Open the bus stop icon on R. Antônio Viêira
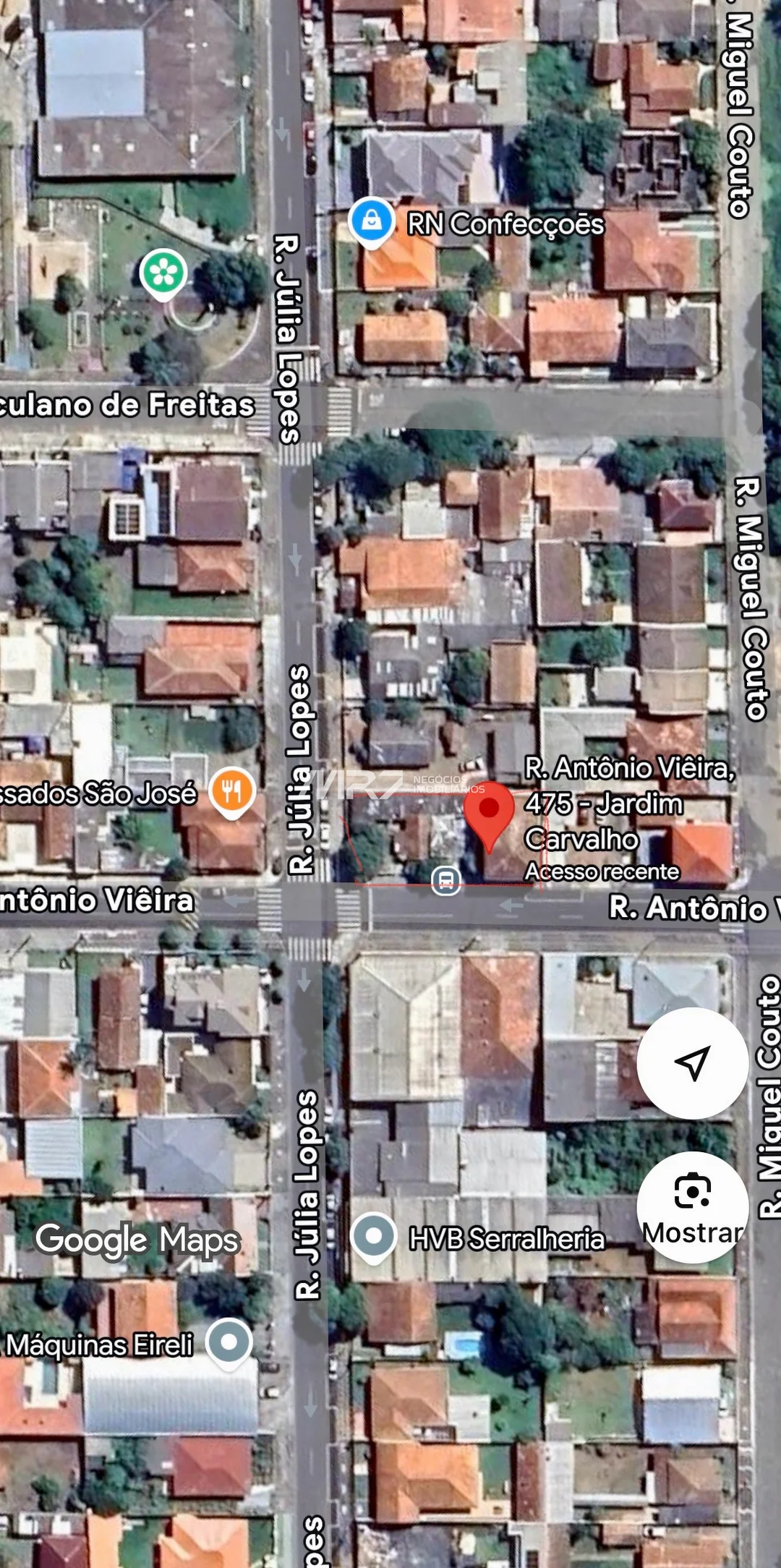This screenshot has width=781, height=1568. click(x=446, y=881)
